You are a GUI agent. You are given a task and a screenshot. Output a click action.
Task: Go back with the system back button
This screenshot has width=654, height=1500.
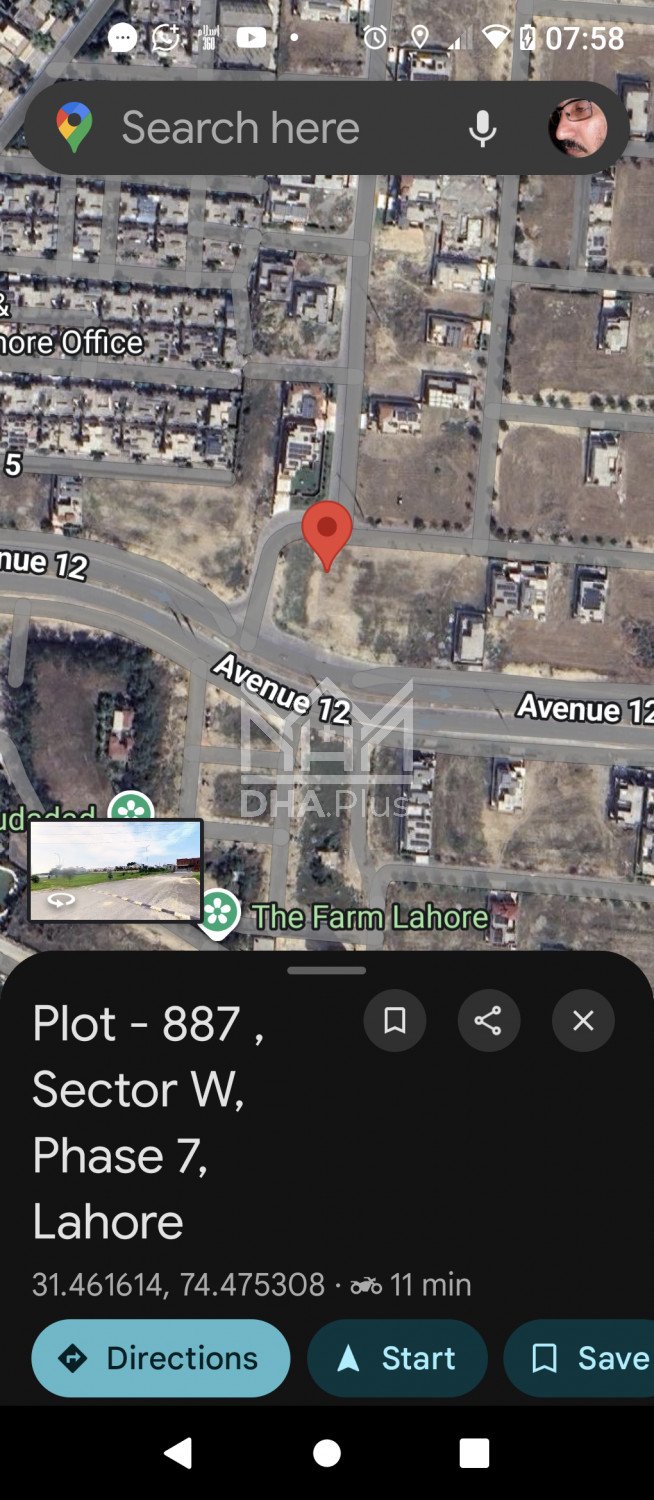(178, 1453)
